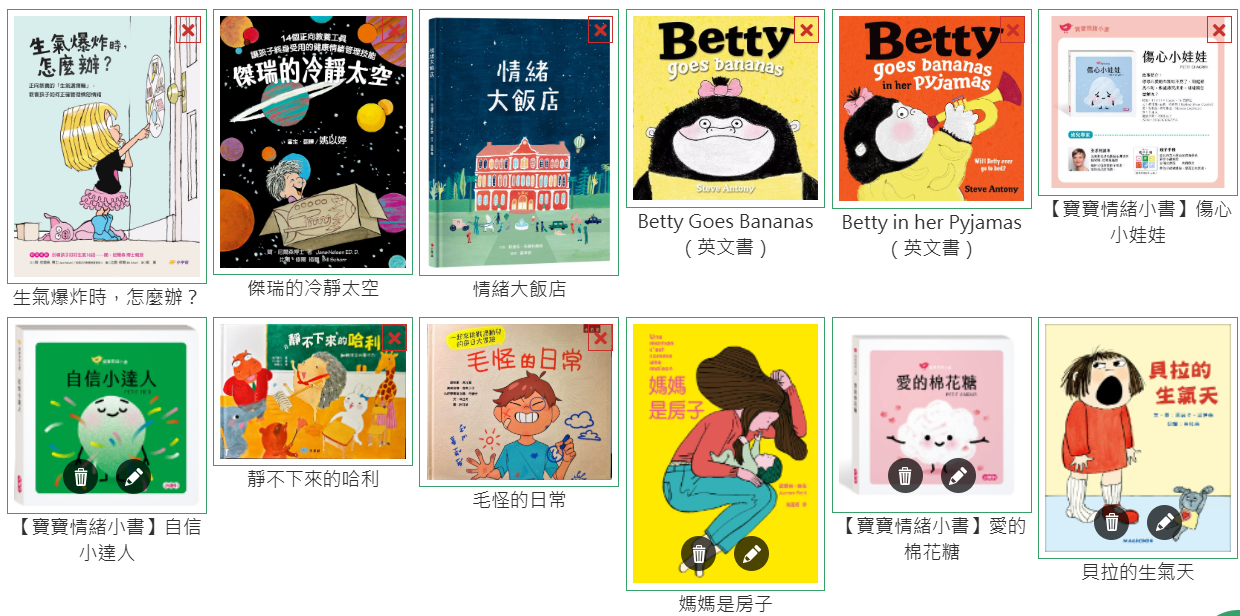The width and height of the screenshot is (1240, 616).
Task: Remove 情緒大飯店 with its X button
Action: coord(600,30)
